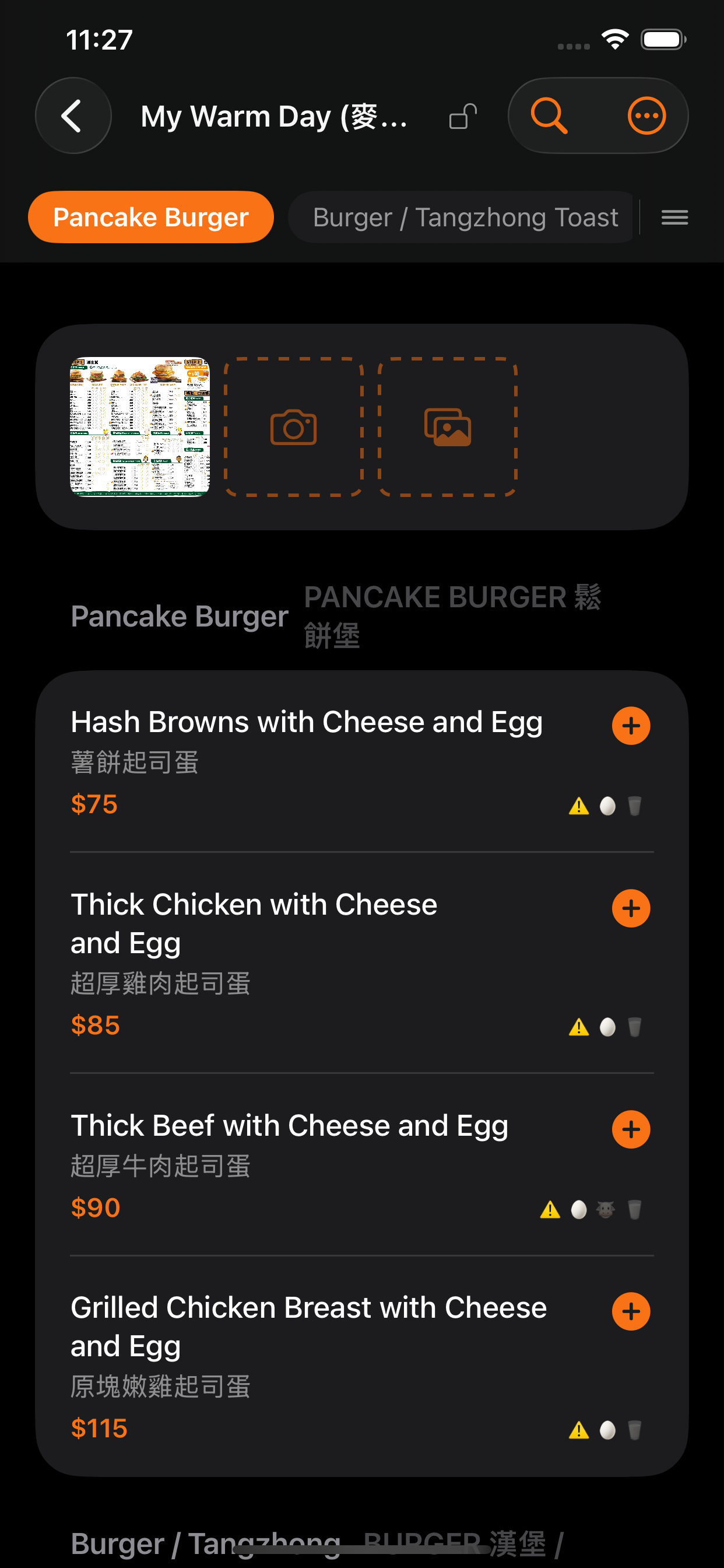This screenshot has height=1568, width=724.
Task: Open search in the menu
Action: 549,116
